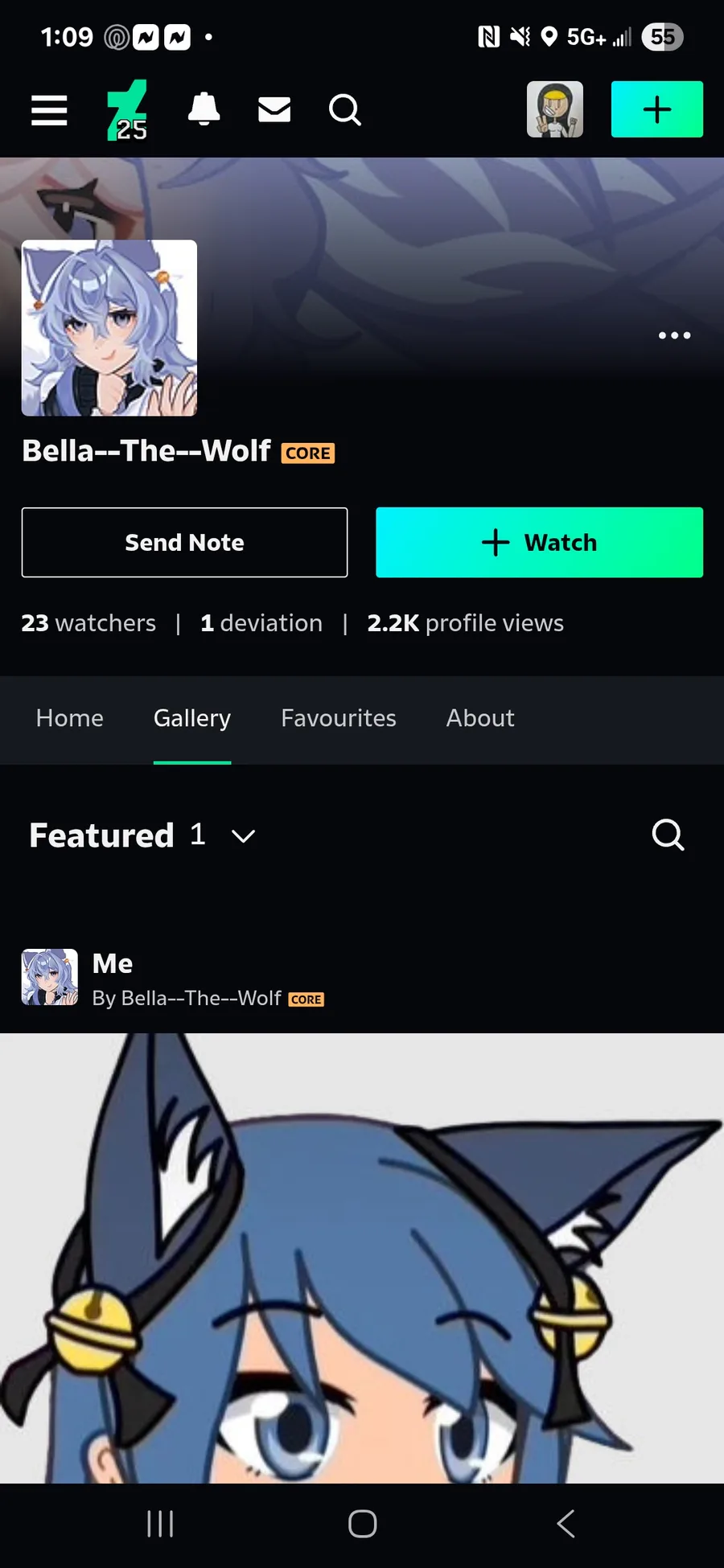
Task: Search within the gallery
Action: click(668, 835)
